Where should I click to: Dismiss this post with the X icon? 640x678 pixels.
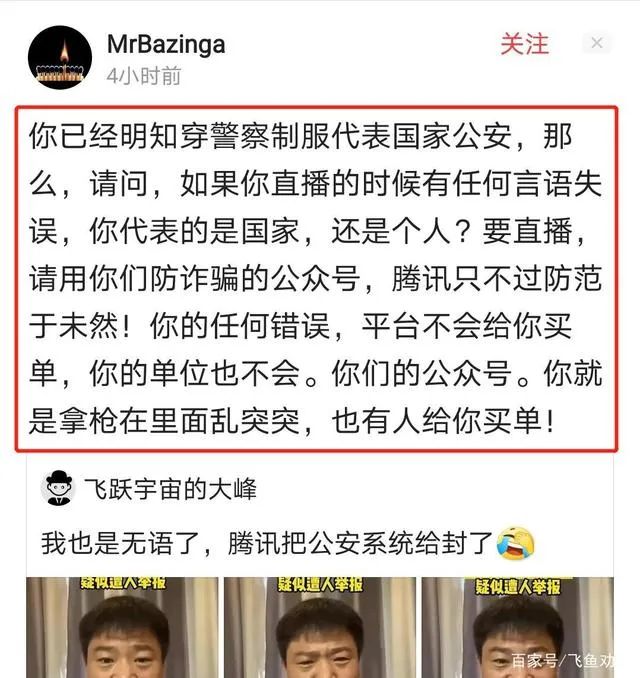[597, 44]
